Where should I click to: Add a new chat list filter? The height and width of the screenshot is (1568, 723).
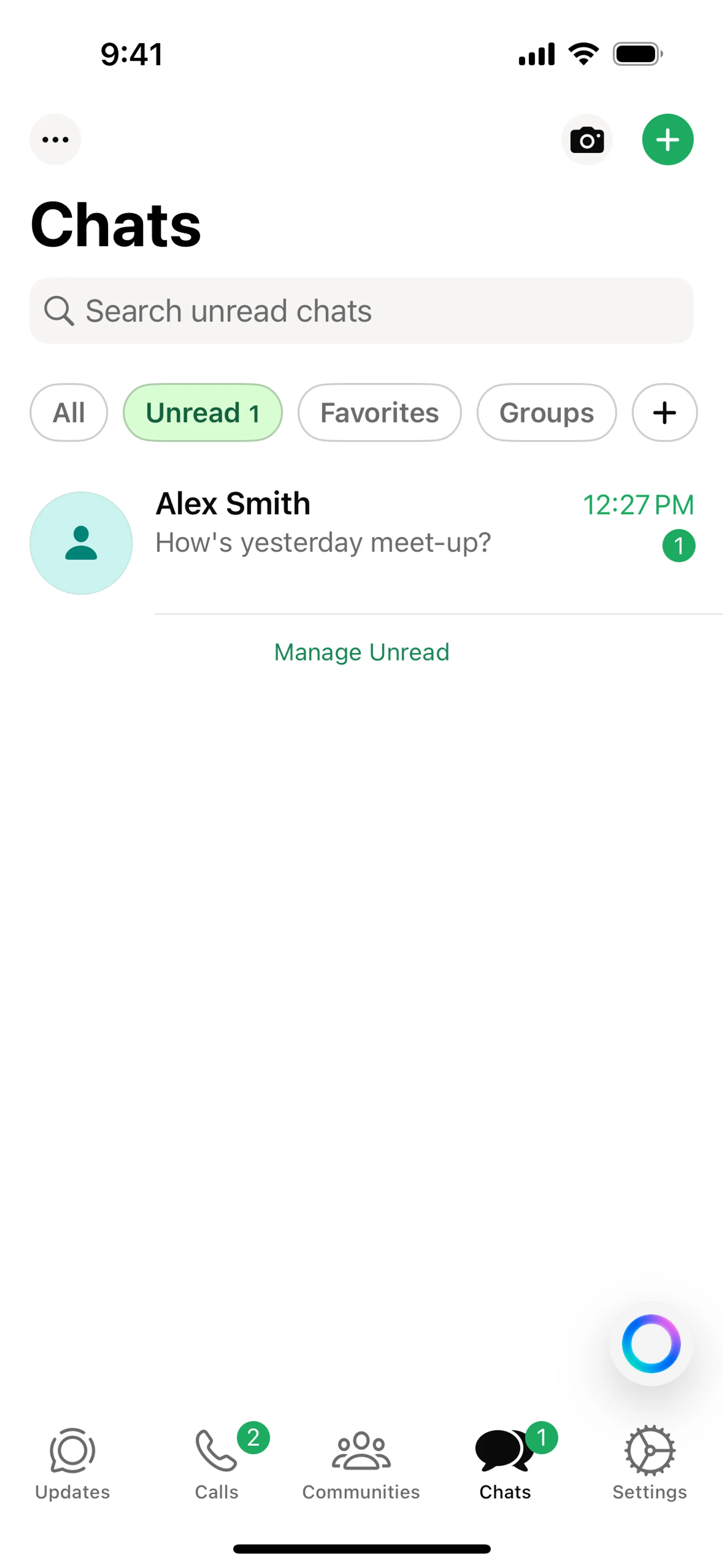(665, 413)
